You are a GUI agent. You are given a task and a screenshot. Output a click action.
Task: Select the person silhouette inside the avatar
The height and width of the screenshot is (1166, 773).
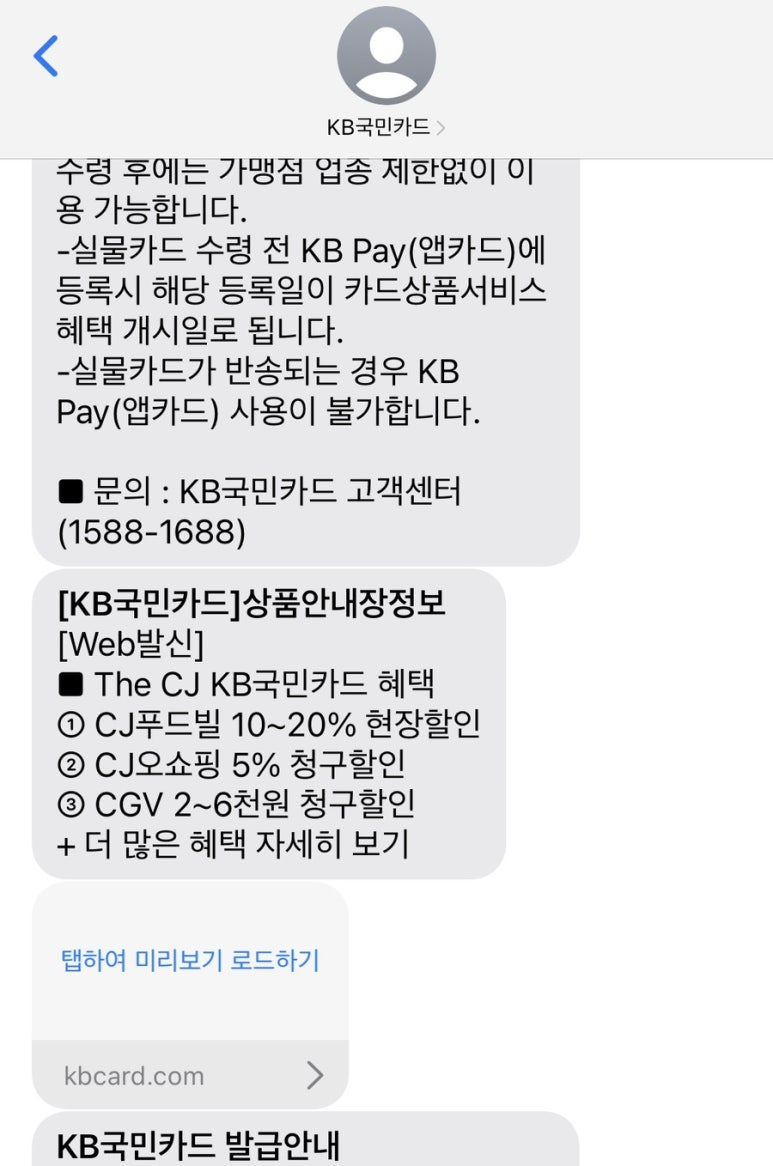tap(386, 58)
